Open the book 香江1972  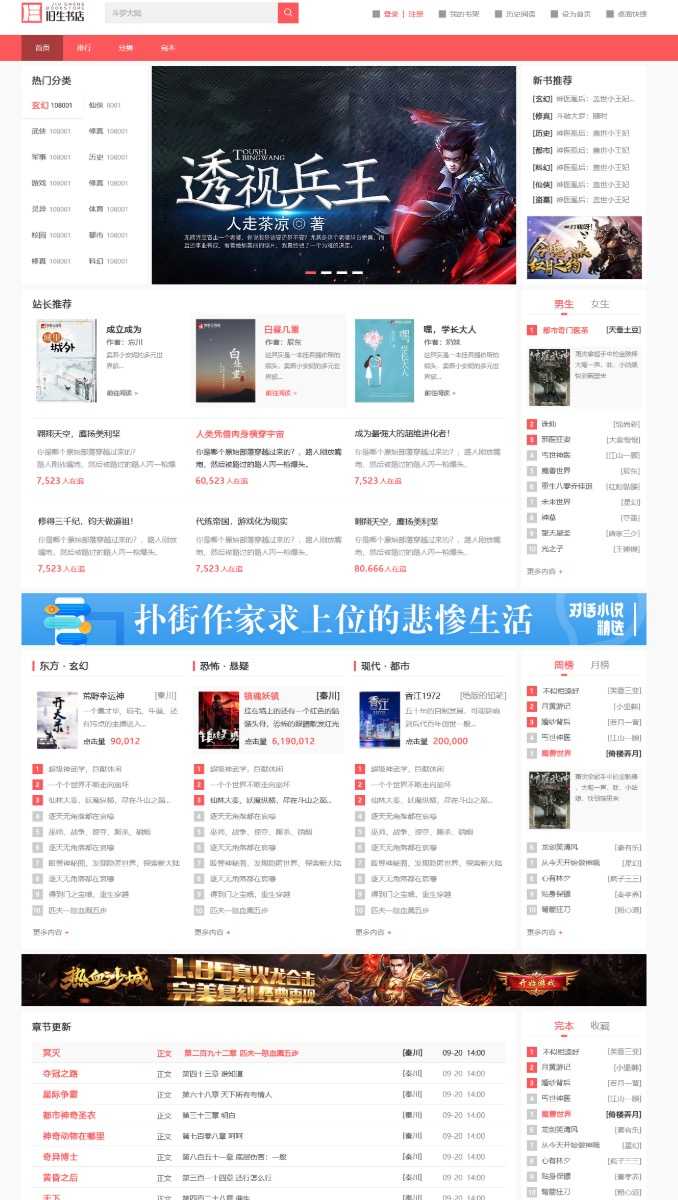[x=422, y=696]
